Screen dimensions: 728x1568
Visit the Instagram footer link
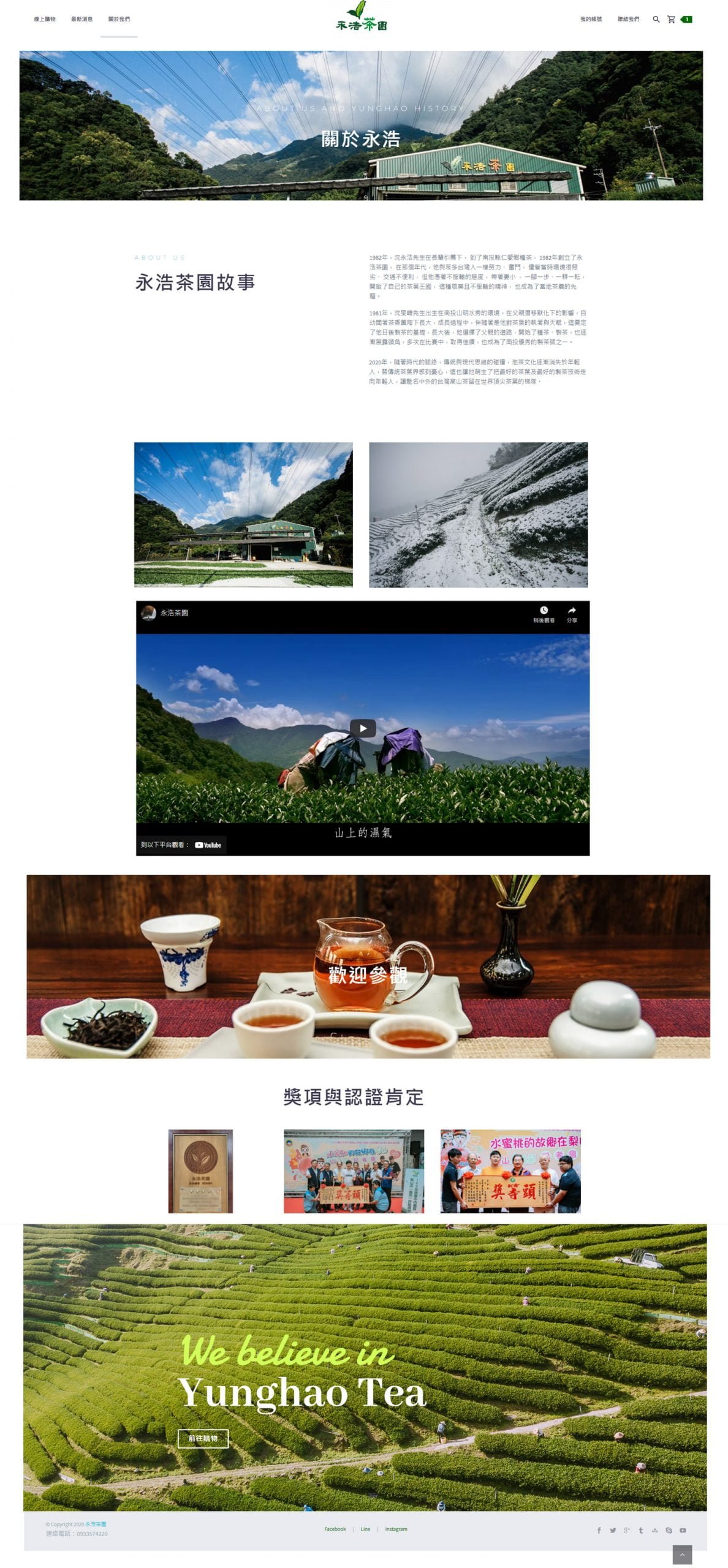(396, 1529)
